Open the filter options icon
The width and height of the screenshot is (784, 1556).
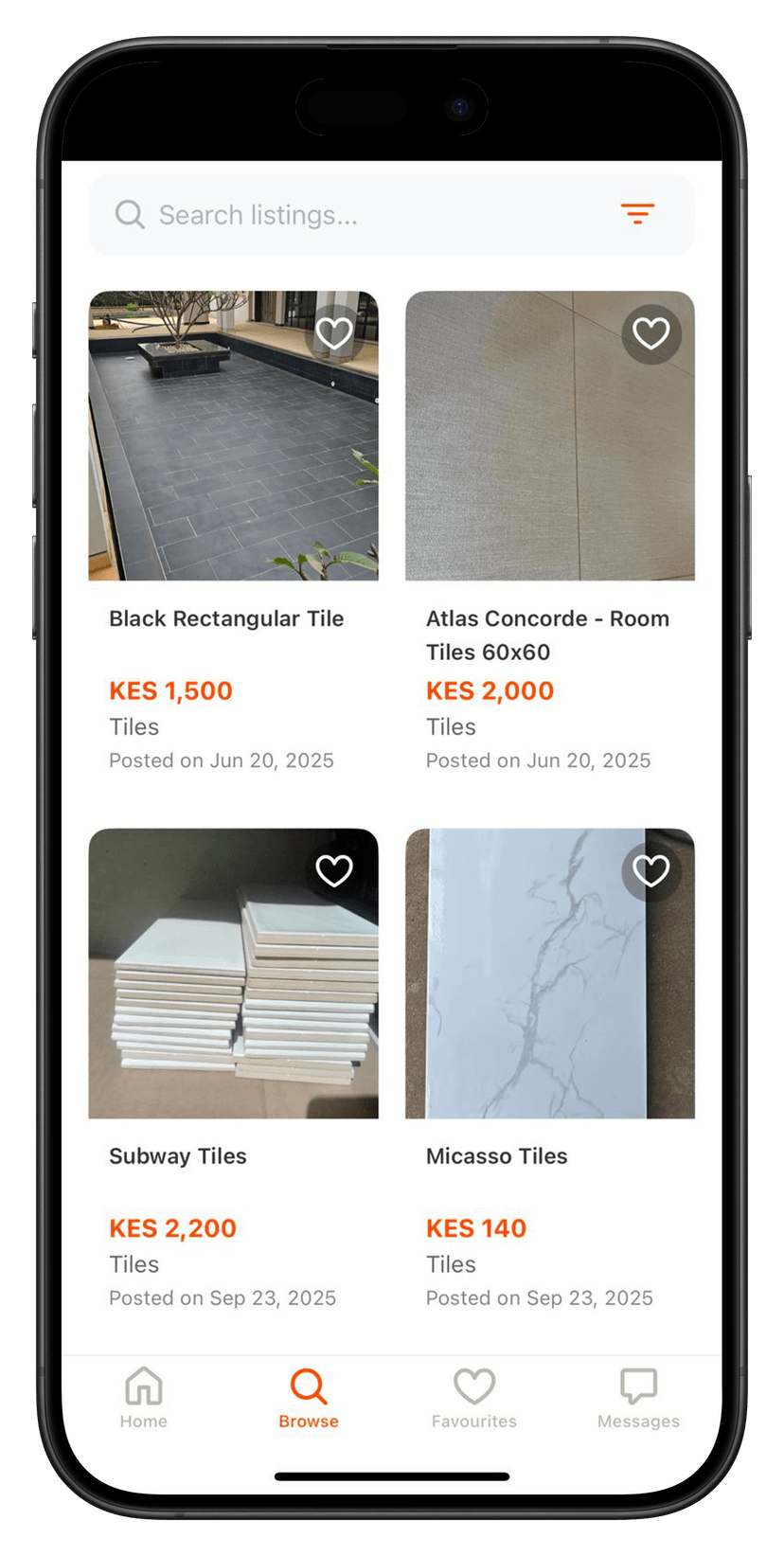coord(637,214)
